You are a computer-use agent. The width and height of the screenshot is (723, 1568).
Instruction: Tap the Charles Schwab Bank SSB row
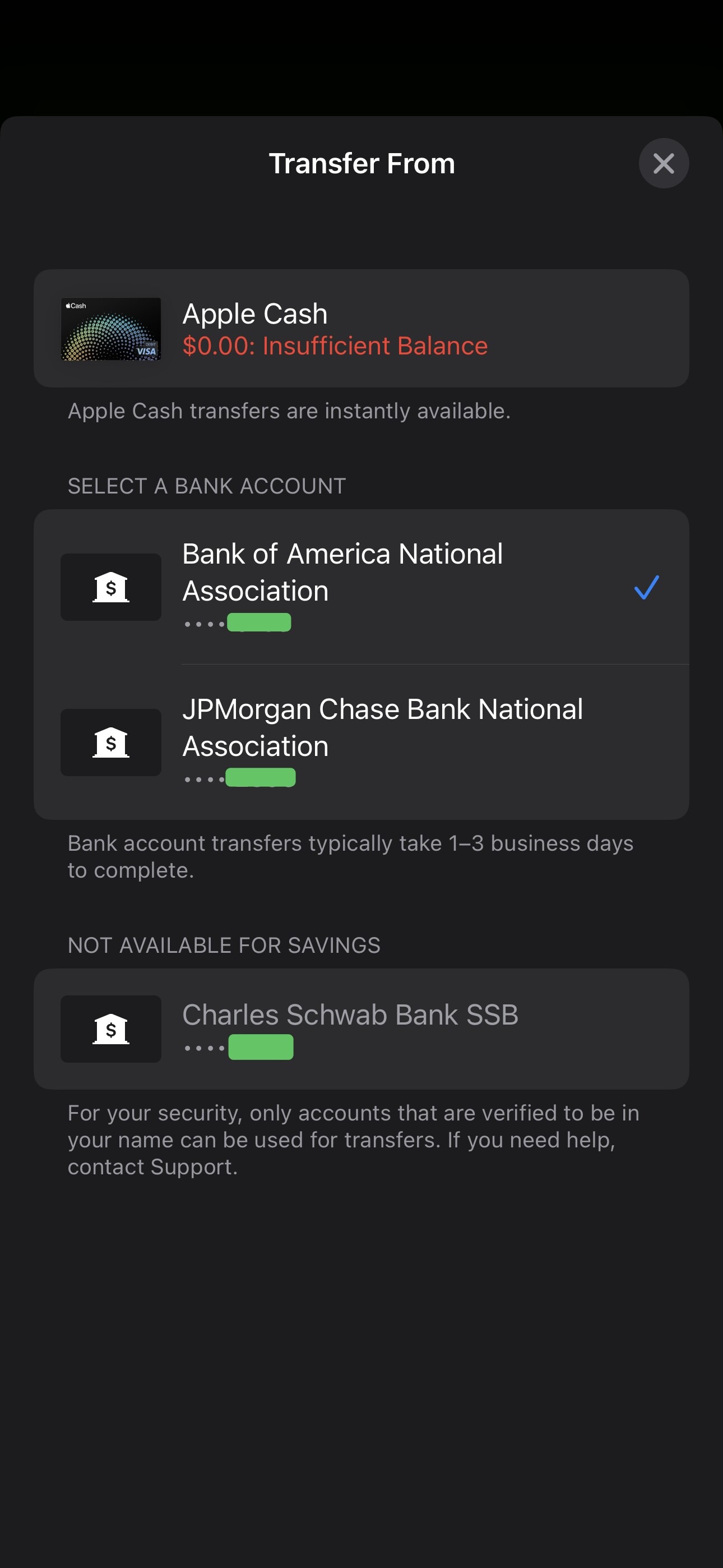(361, 1029)
